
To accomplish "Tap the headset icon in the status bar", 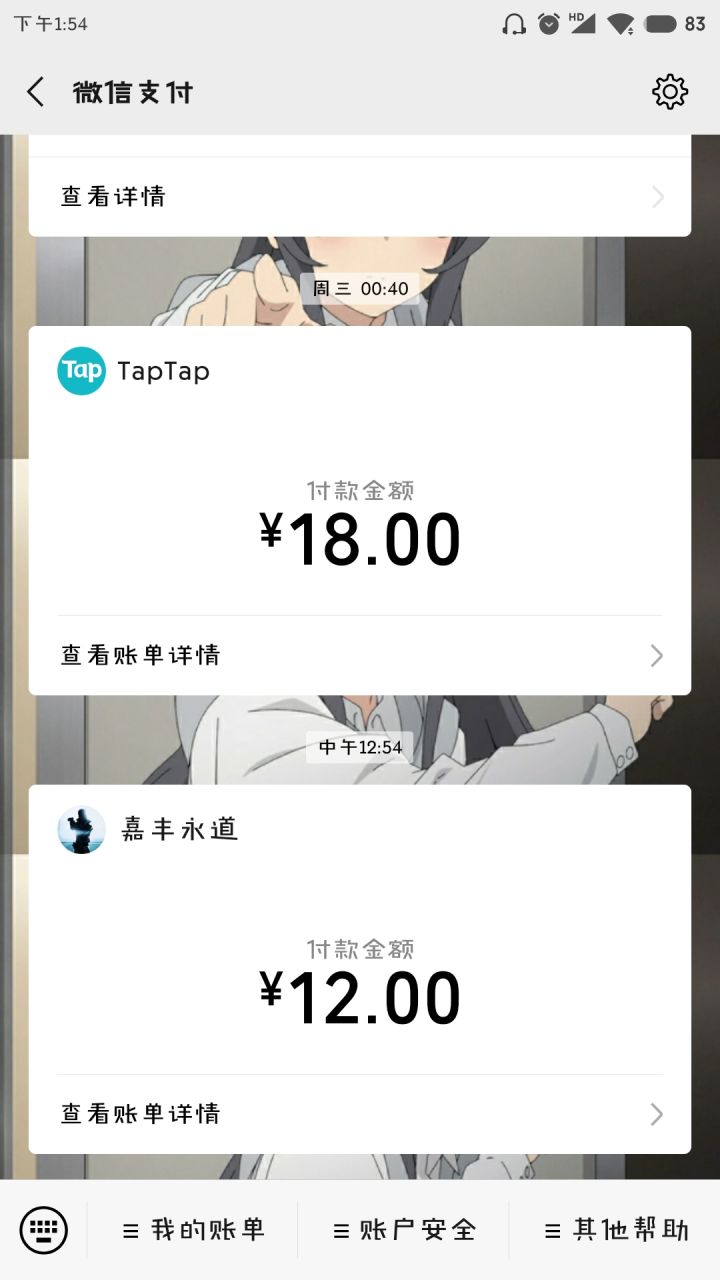I will click(x=514, y=24).
